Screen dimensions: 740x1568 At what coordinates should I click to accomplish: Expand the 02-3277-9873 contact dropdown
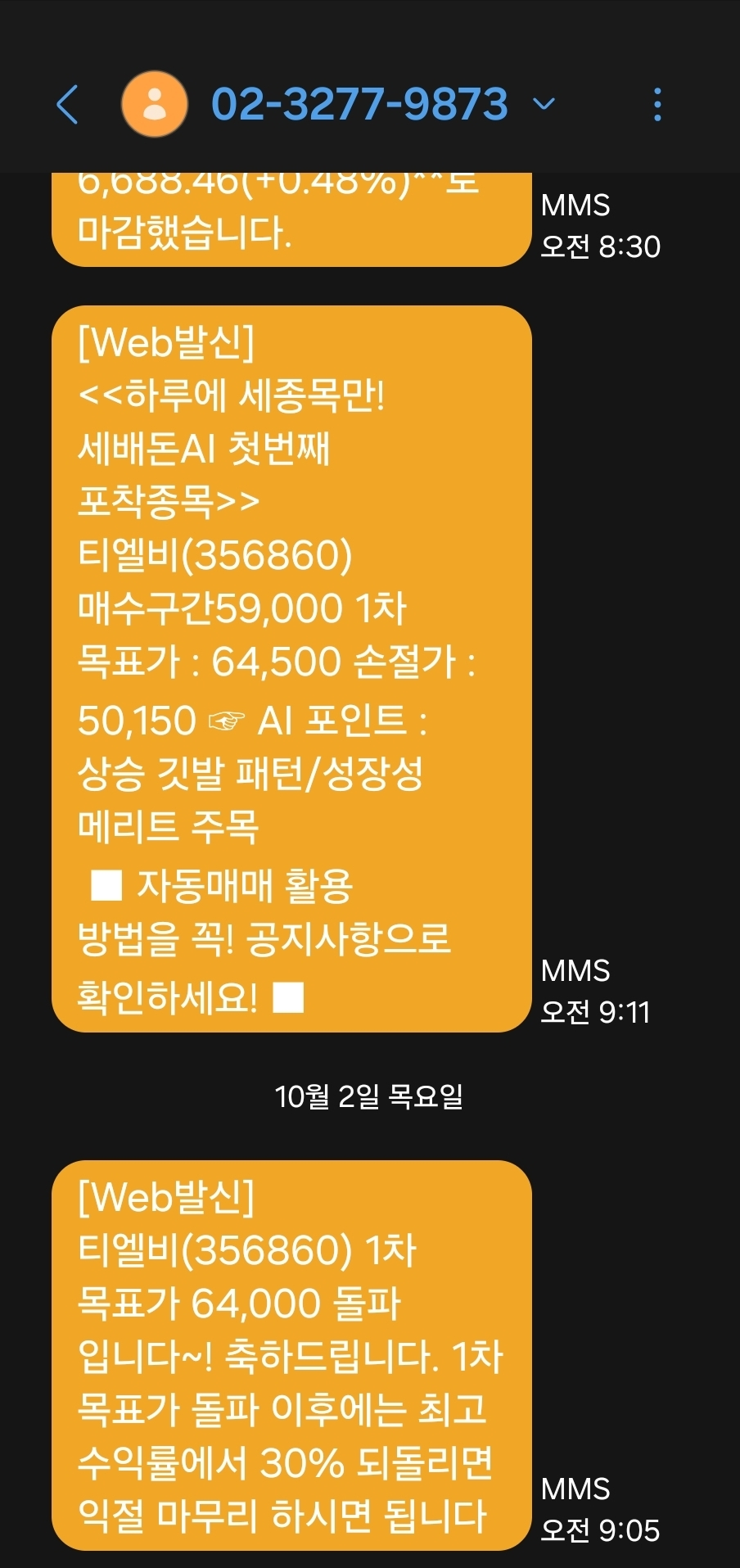tap(544, 104)
